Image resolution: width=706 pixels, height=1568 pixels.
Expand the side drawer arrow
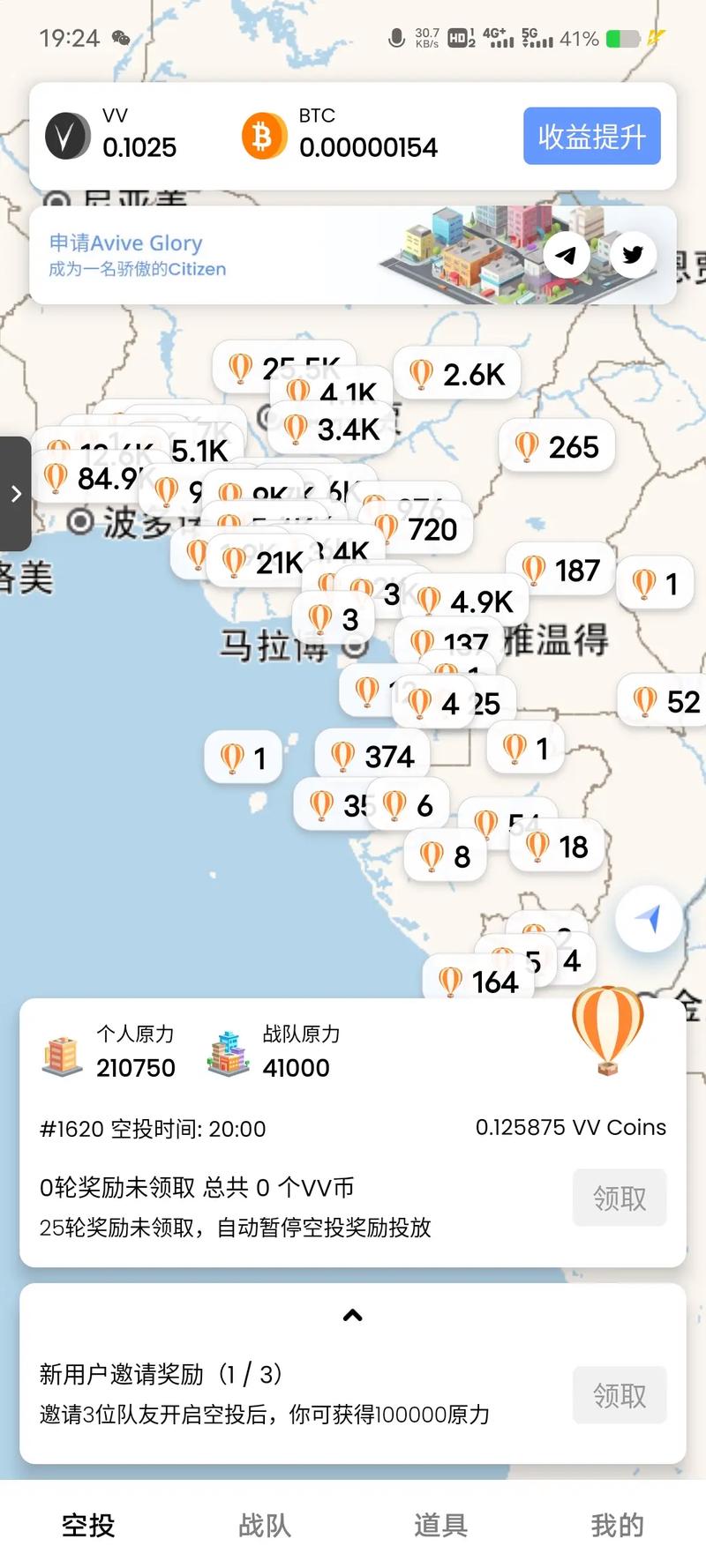[x=15, y=494]
